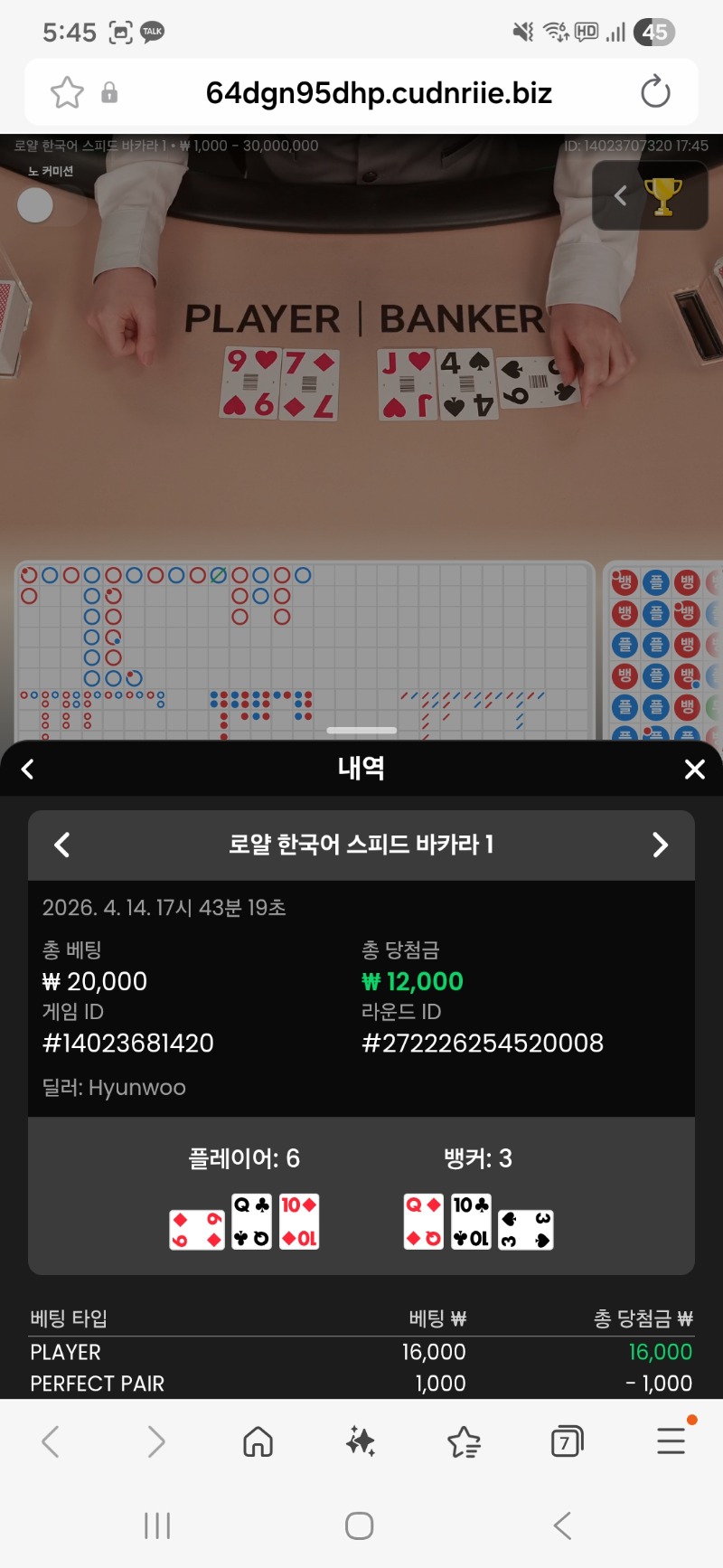Bookmark this page with the star icon
The image size is (723, 1568).
pos(67,92)
